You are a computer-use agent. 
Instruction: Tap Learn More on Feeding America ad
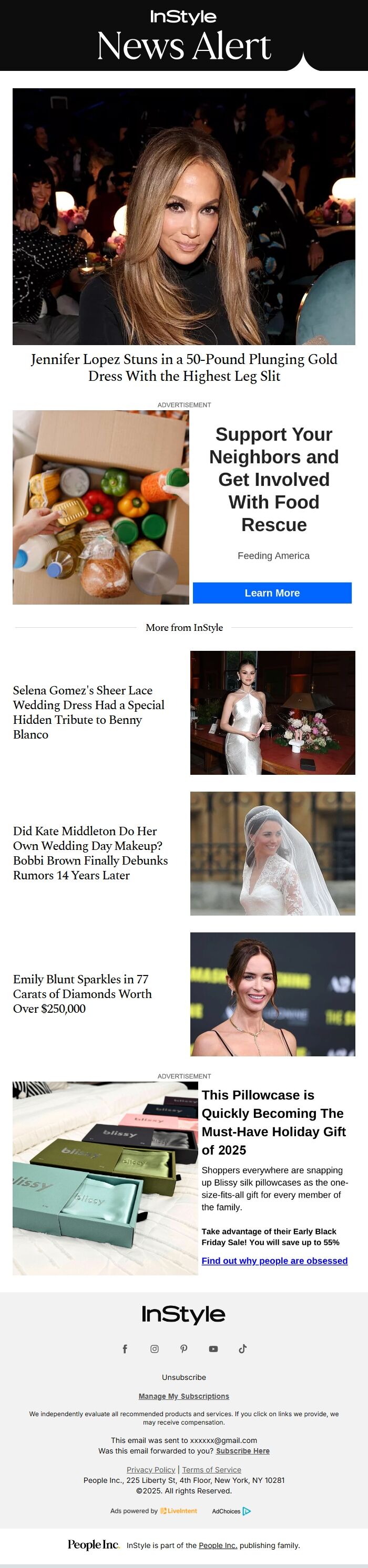(272, 593)
